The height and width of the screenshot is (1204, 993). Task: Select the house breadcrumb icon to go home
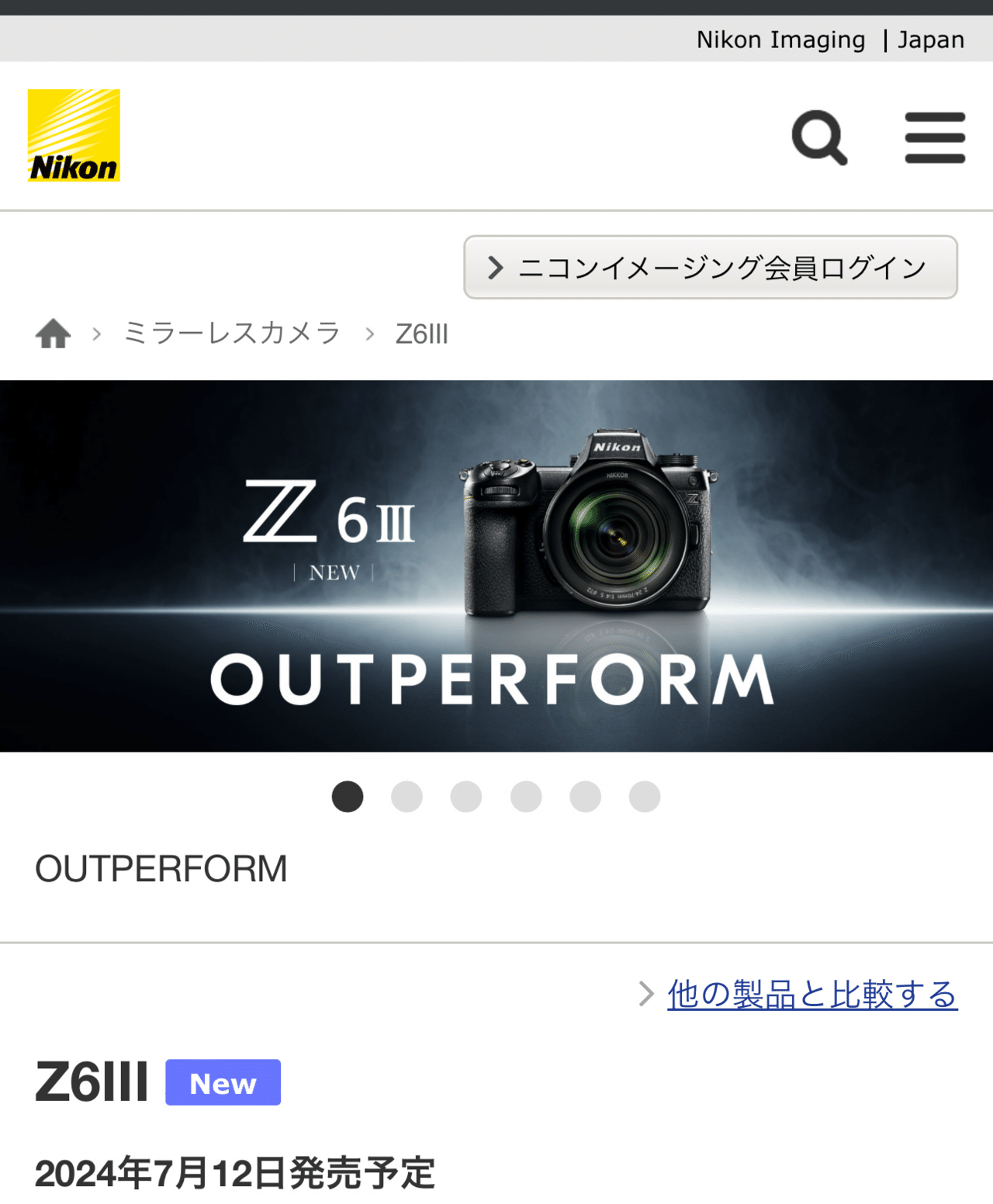(52, 333)
